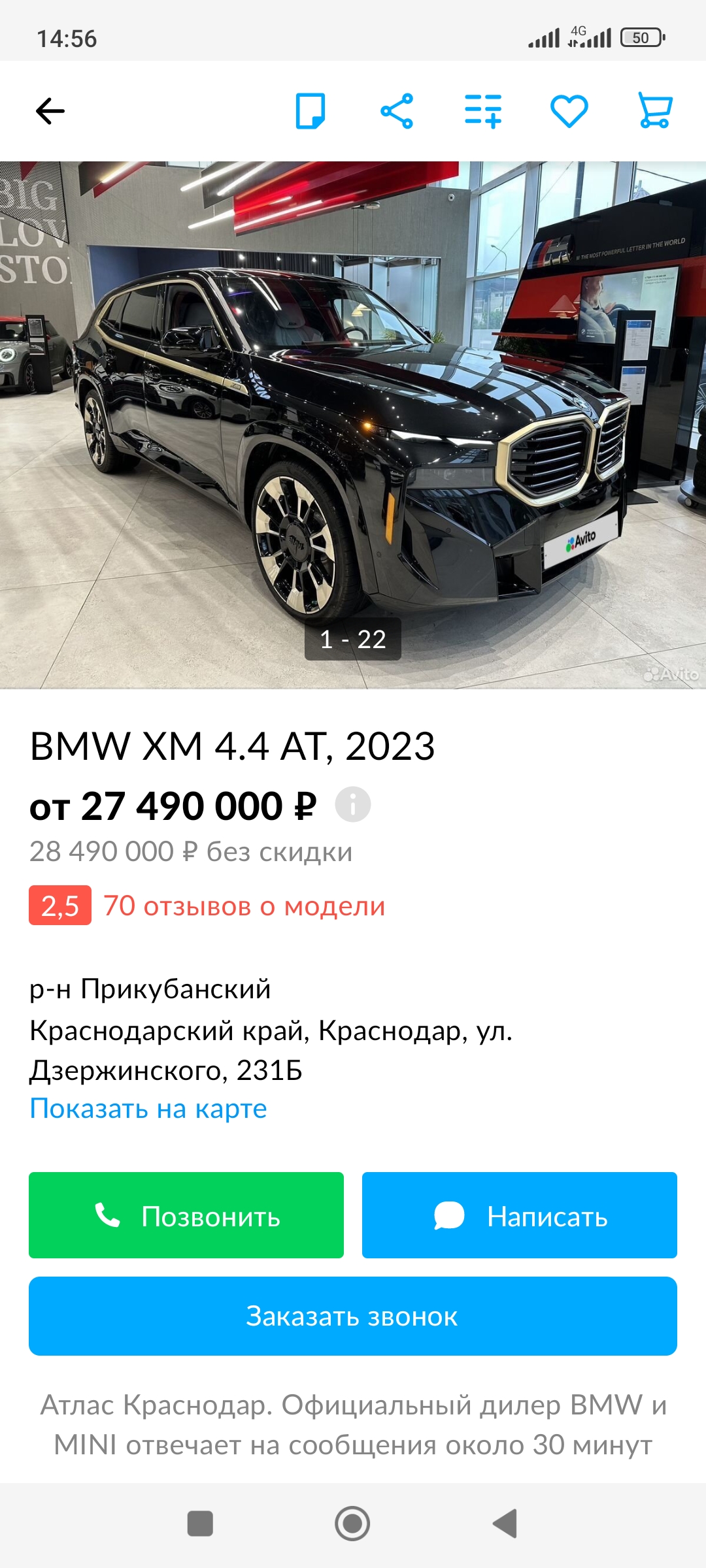This screenshot has height=1568, width=706.
Task: Add the car to comparison list
Action: (x=483, y=111)
